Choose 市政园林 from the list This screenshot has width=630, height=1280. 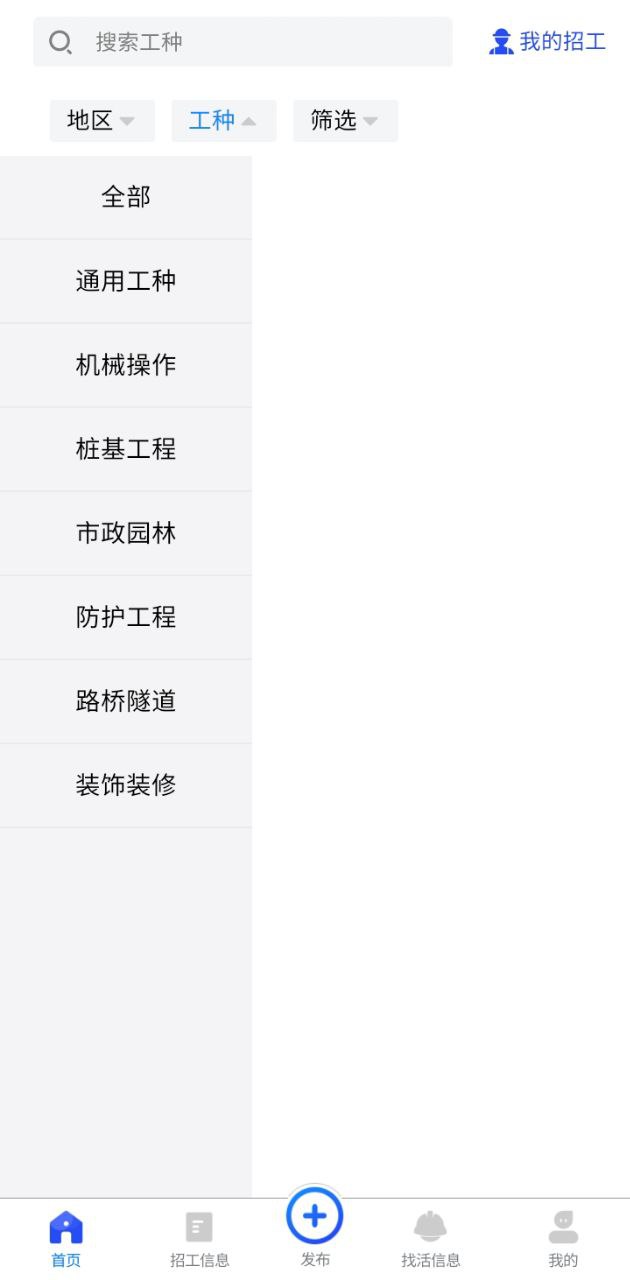(x=126, y=533)
